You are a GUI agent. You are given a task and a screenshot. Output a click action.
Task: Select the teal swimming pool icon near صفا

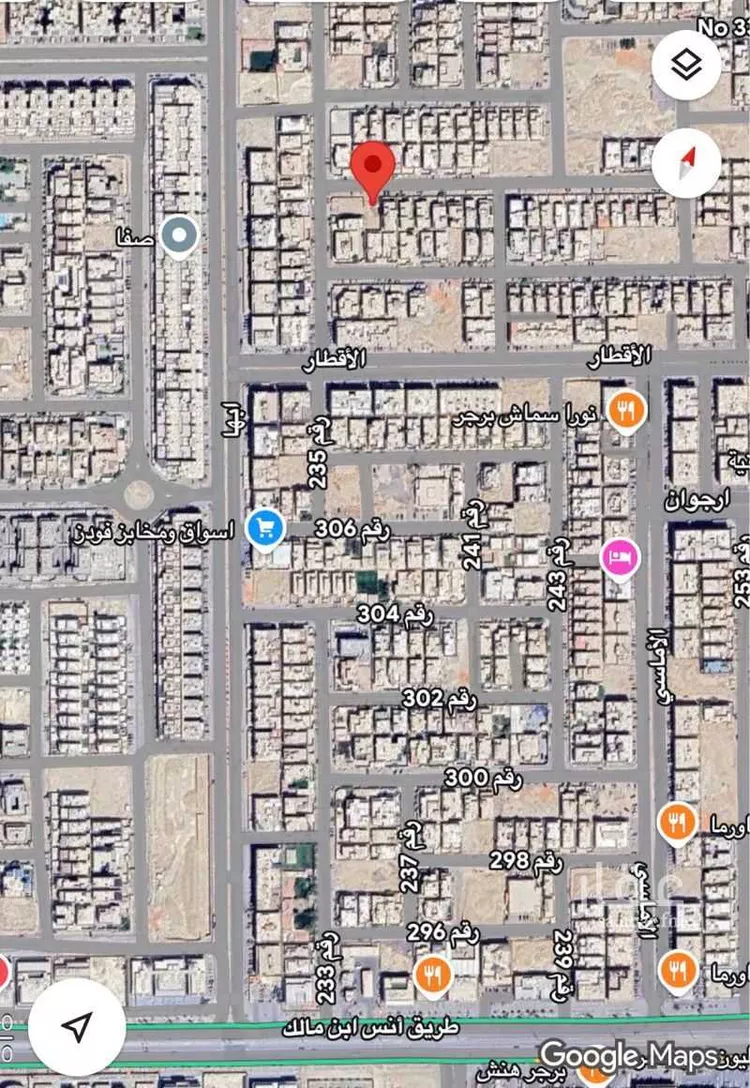[180, 236]
